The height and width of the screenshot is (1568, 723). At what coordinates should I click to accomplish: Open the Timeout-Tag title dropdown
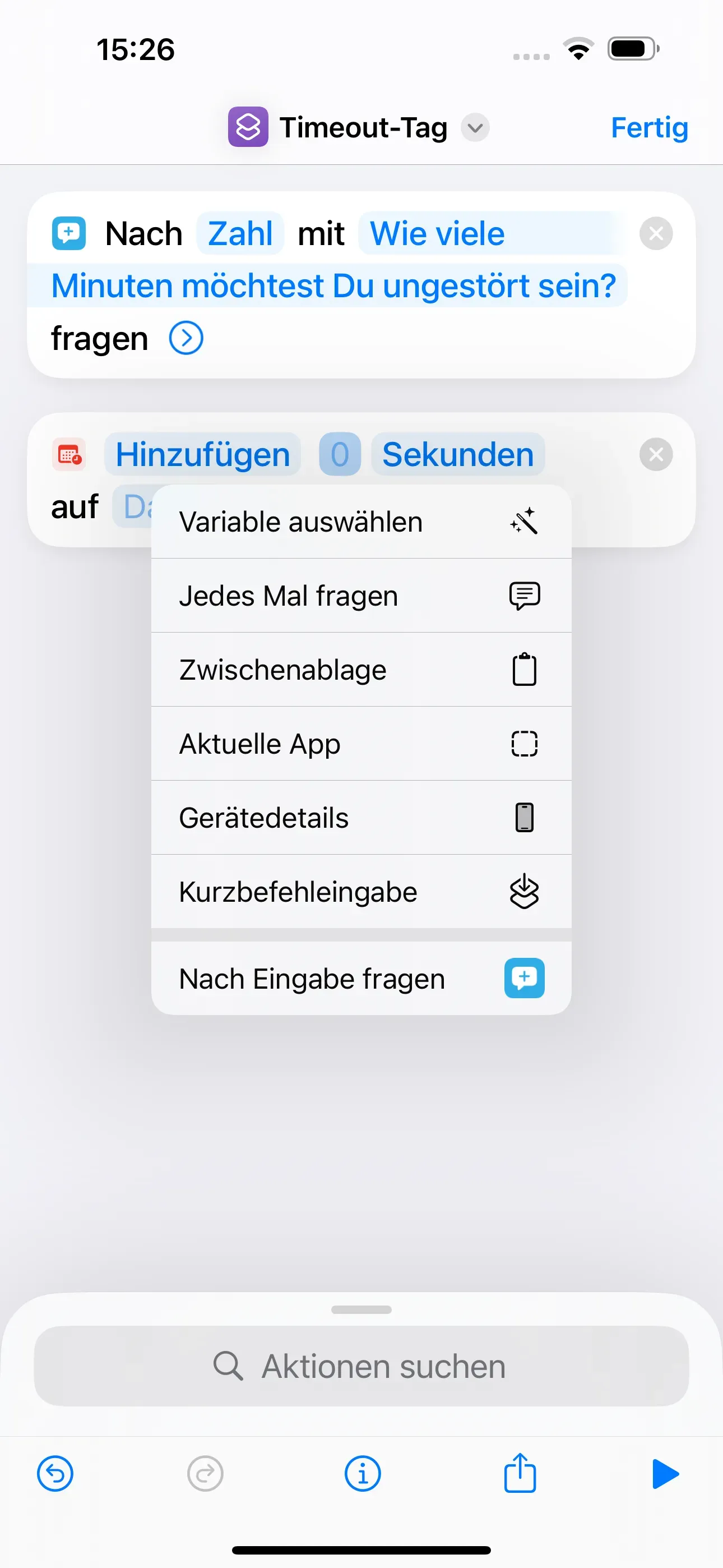coord(475,128)
